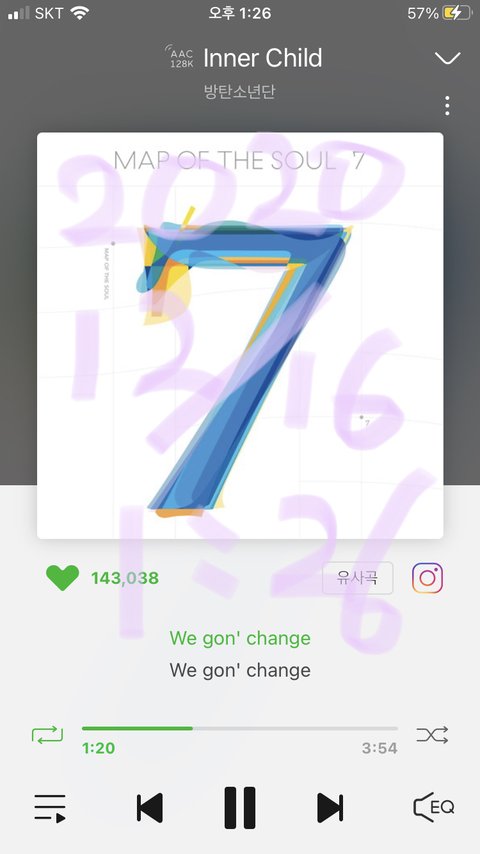
Task: Pause the song Inner Child
Action: coord(240,807)
